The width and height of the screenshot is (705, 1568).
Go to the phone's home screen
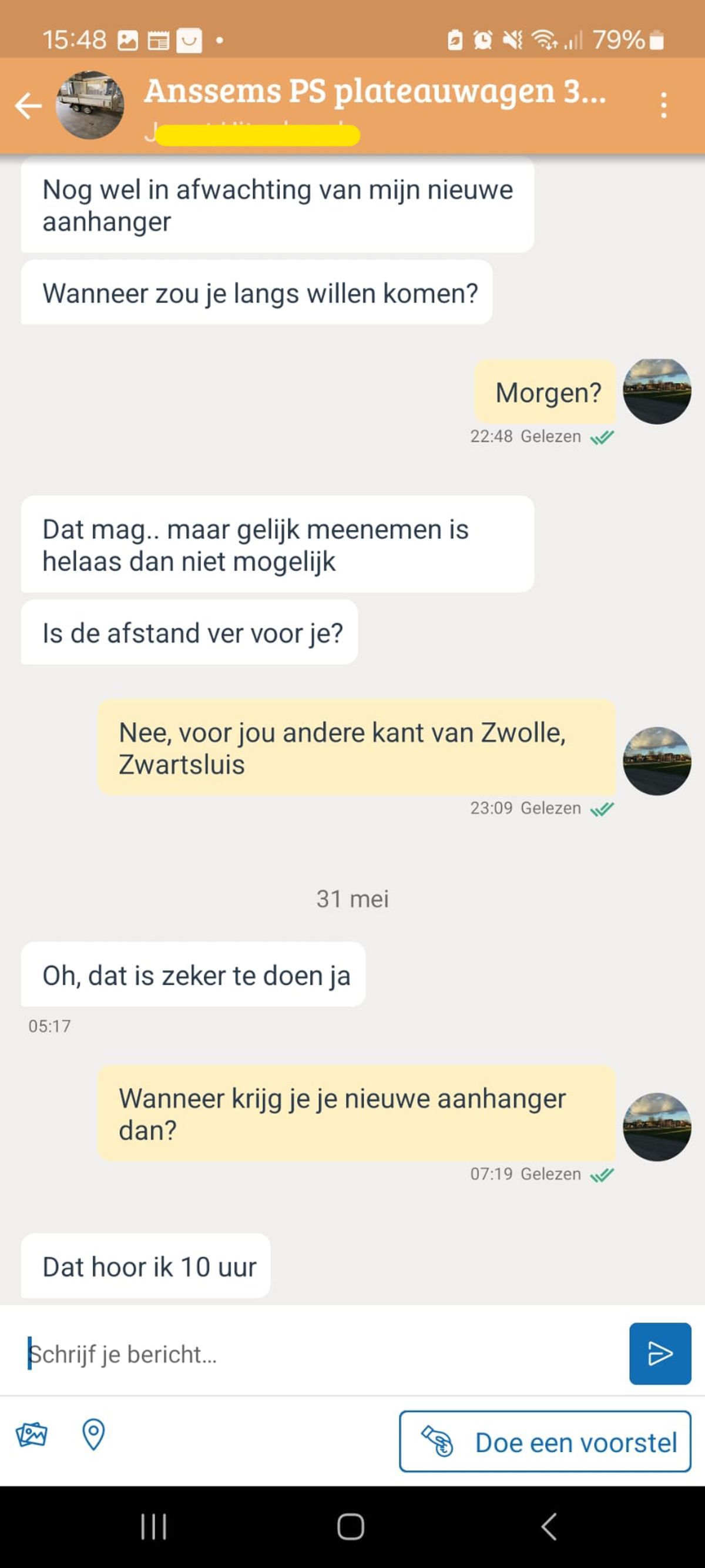click(x=351, y=1527)
